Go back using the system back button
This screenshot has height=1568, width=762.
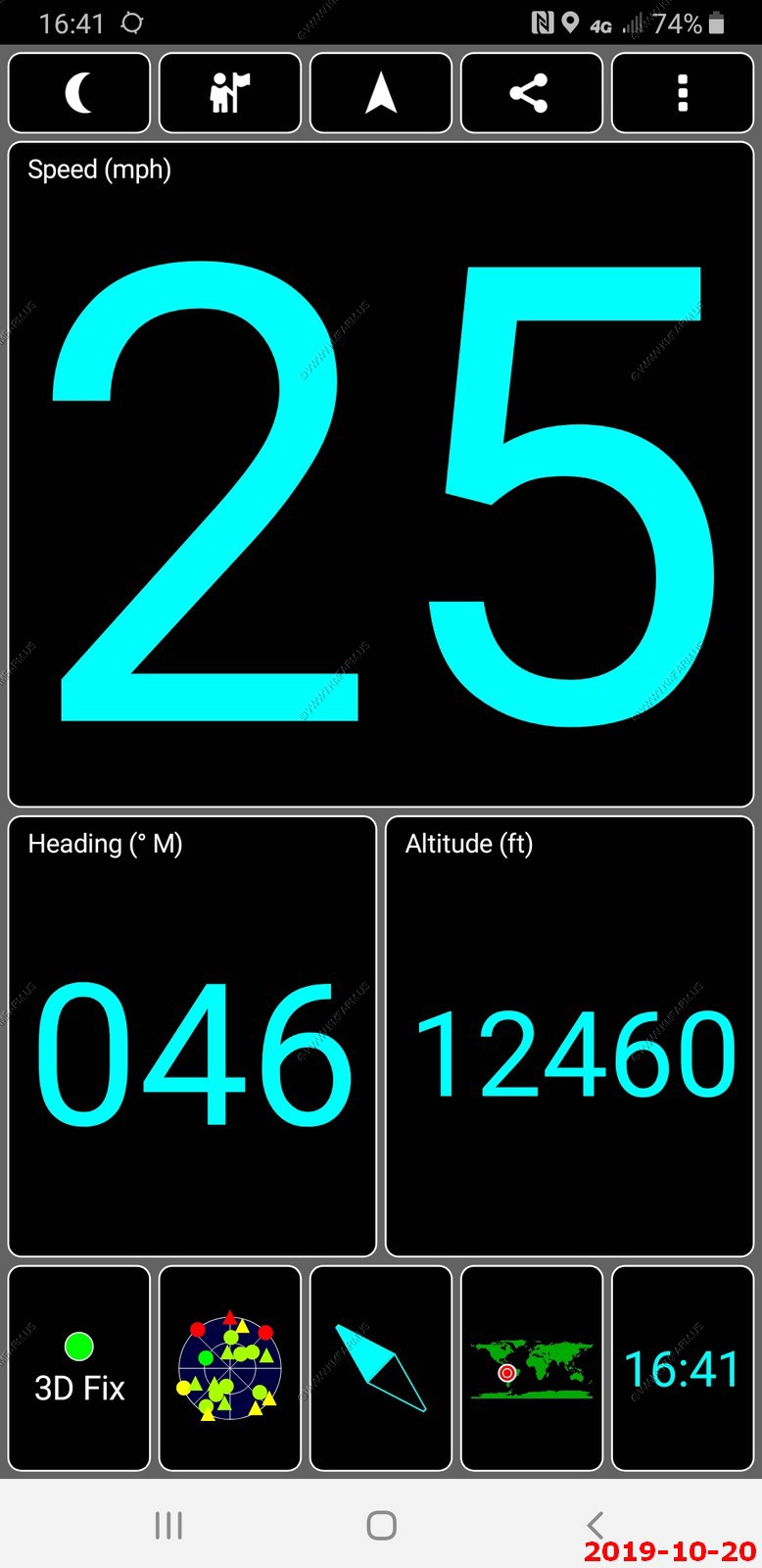tap(595, 1525)
